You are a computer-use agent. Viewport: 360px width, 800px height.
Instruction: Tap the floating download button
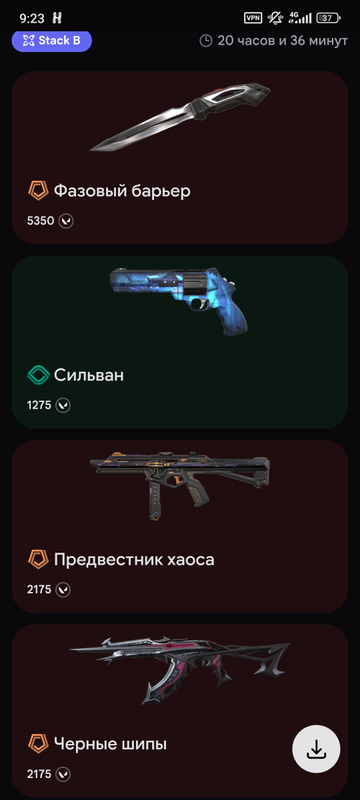(316, 749)
